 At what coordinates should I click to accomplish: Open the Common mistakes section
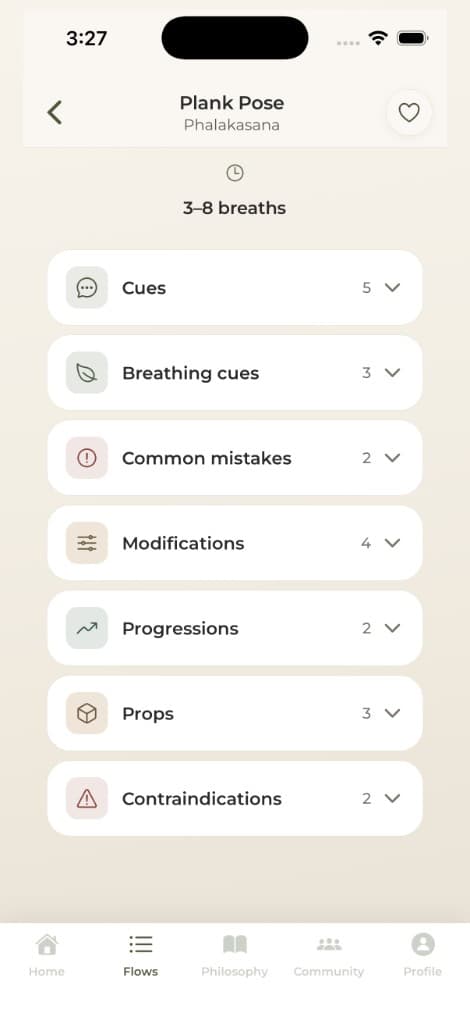click(235, 458)
